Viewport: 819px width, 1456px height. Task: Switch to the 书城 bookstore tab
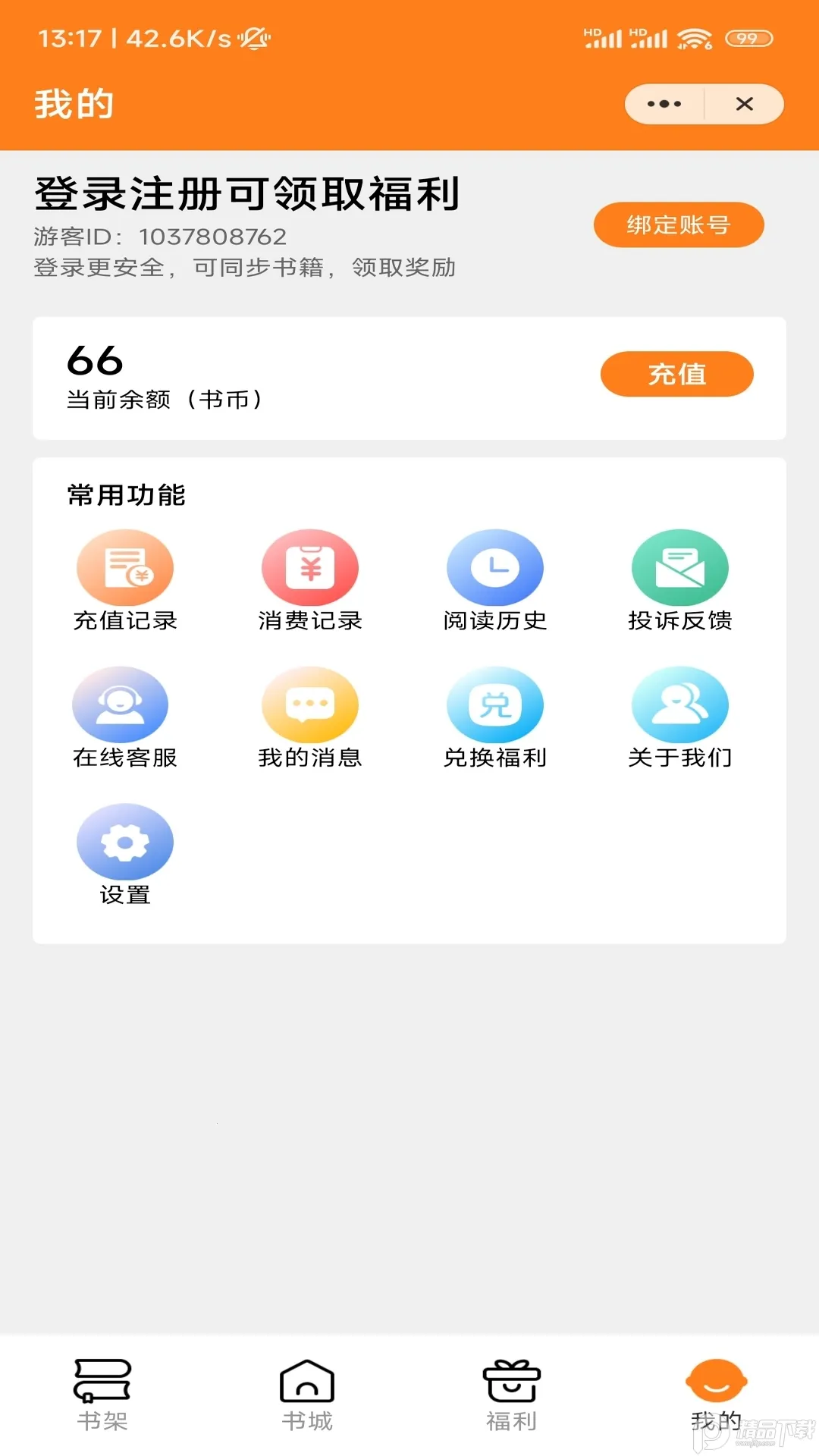click(x=307, y=1395)
